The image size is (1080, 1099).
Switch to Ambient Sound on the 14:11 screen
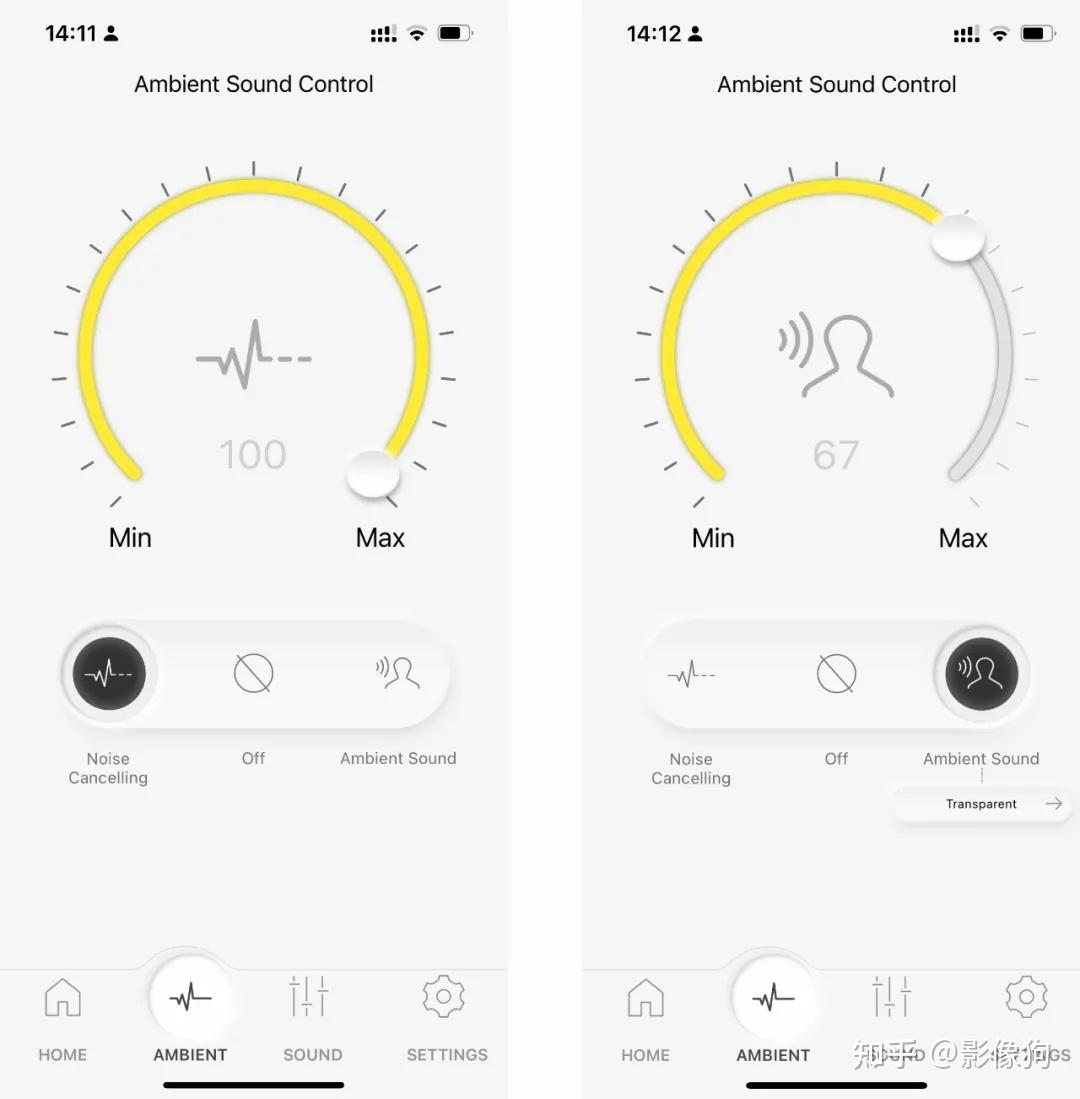coord(398,674)
